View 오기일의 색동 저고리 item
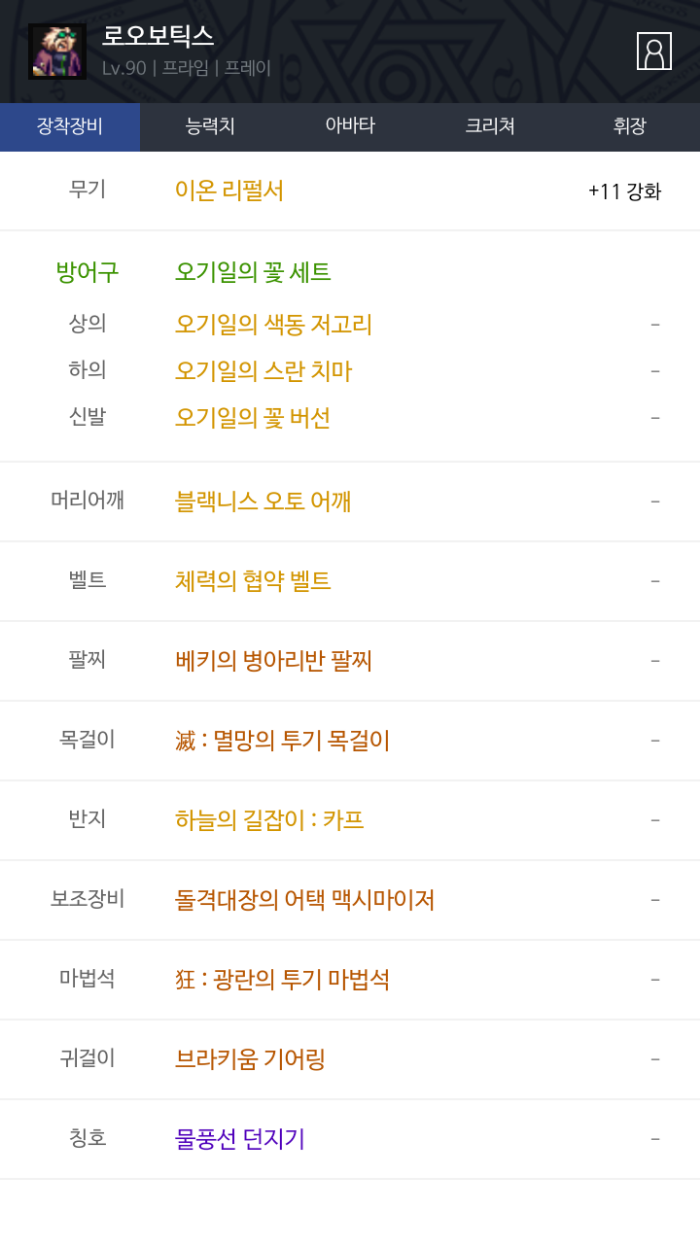Screen dimensions: 700x1244 [273, 324]
